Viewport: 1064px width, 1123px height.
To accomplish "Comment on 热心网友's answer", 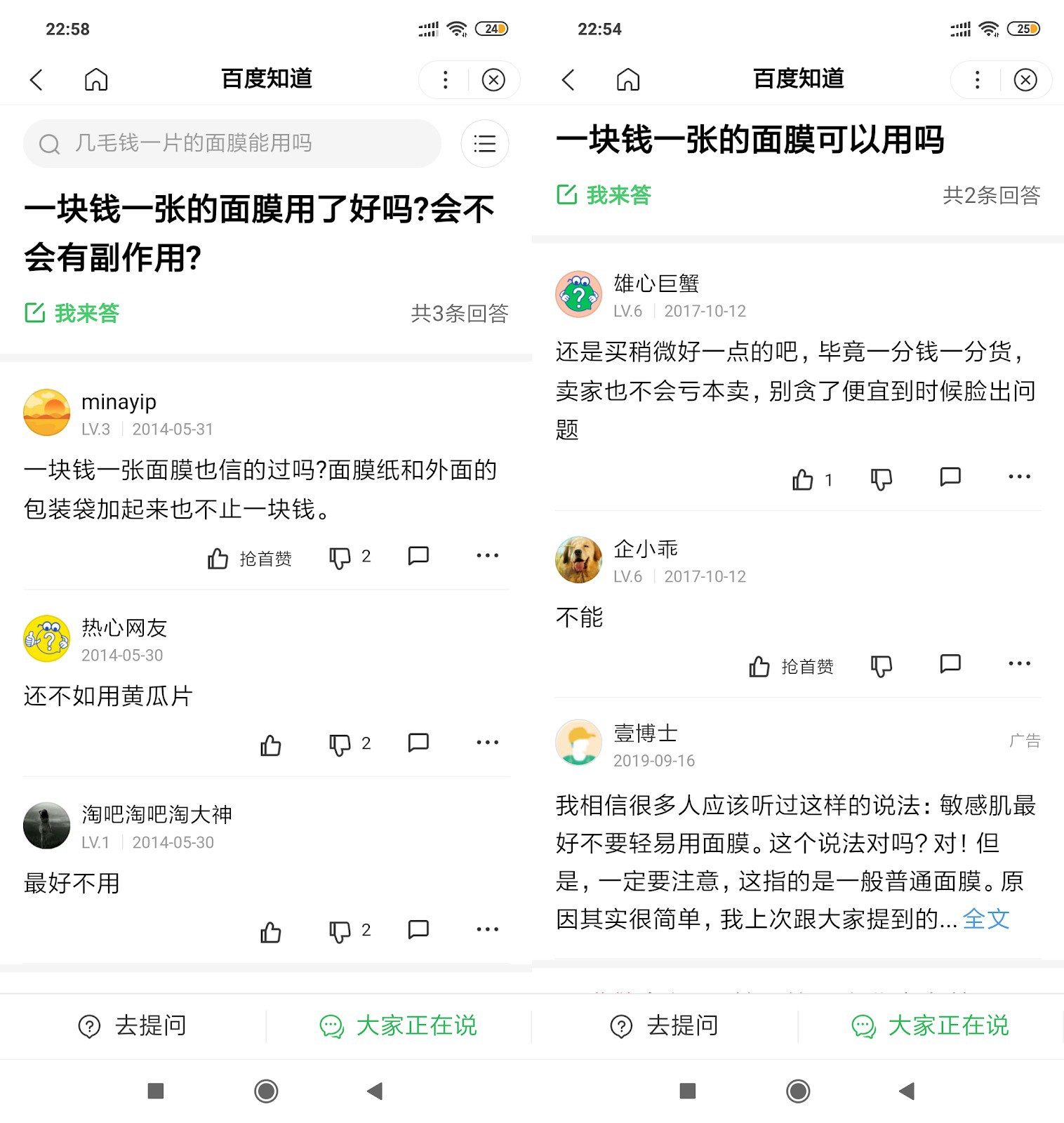I will [418, 743].
